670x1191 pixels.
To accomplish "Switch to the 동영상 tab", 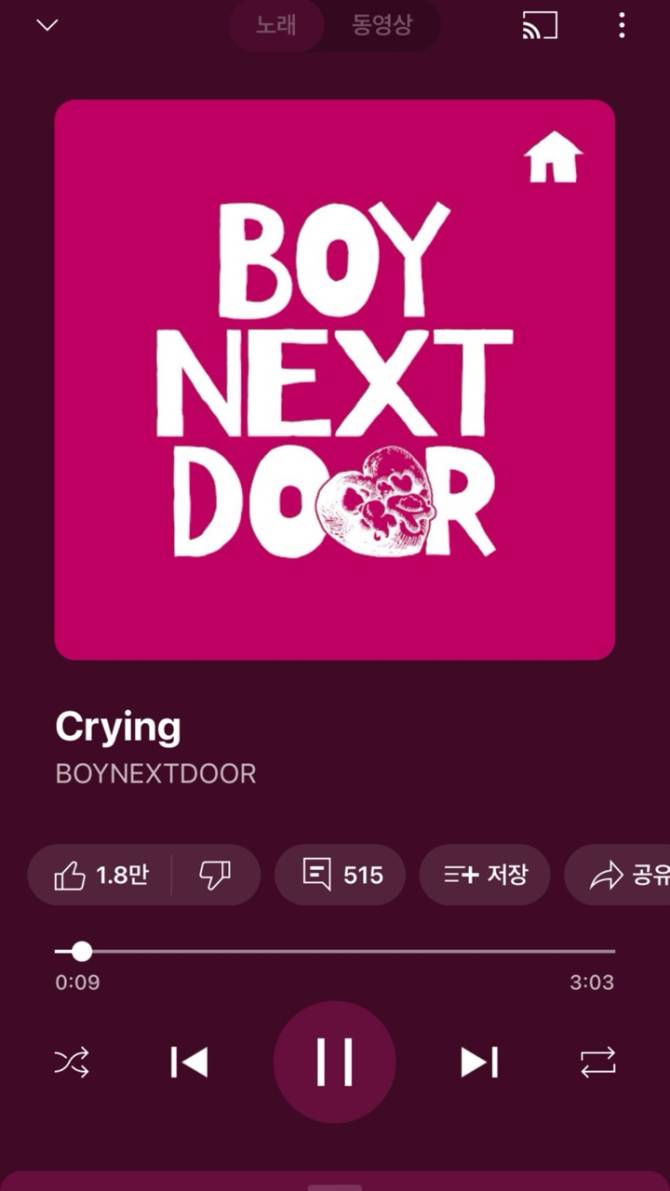I will [x=381, y=26].
